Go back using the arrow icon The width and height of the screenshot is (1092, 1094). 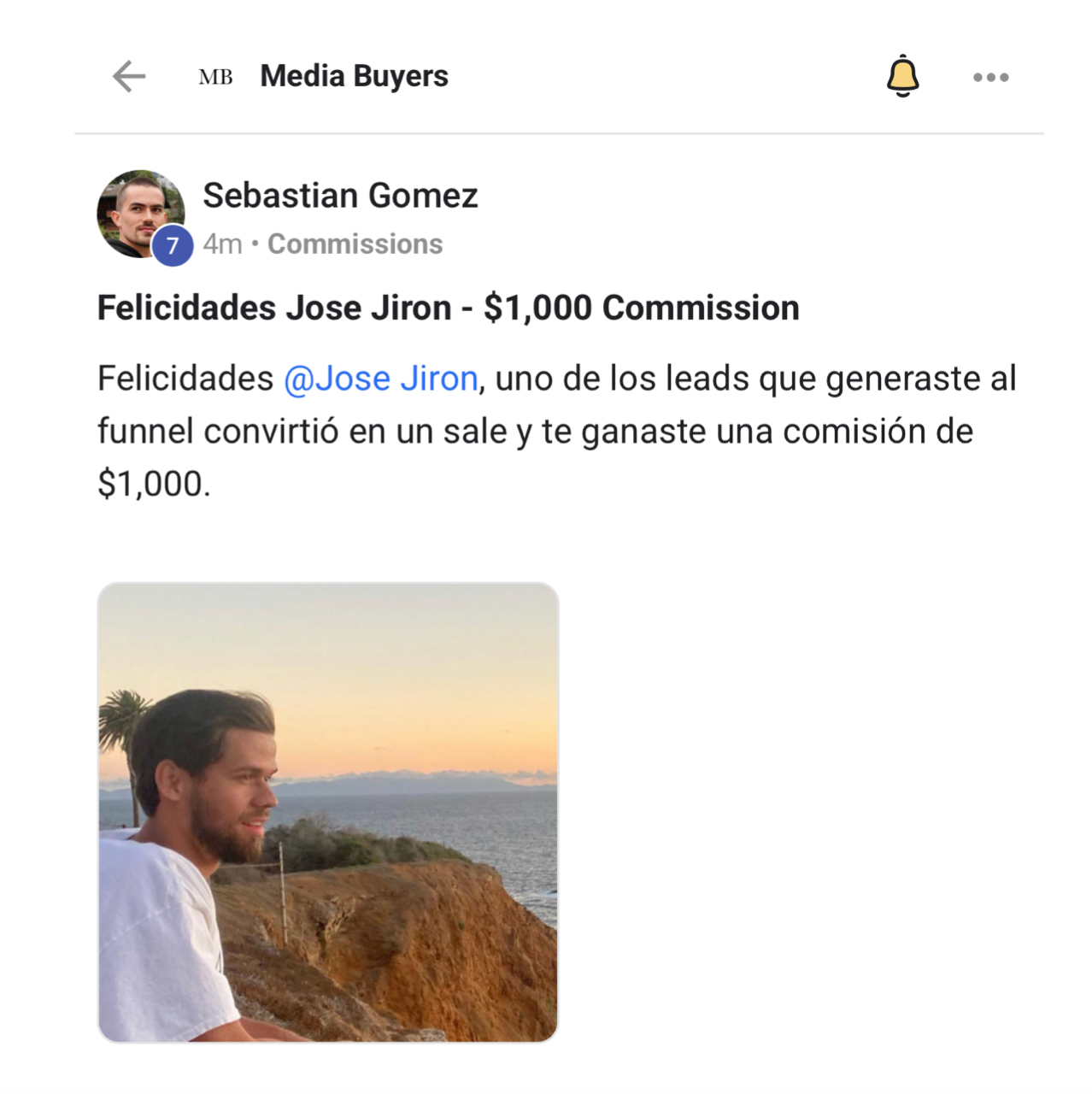coord(129,76)
